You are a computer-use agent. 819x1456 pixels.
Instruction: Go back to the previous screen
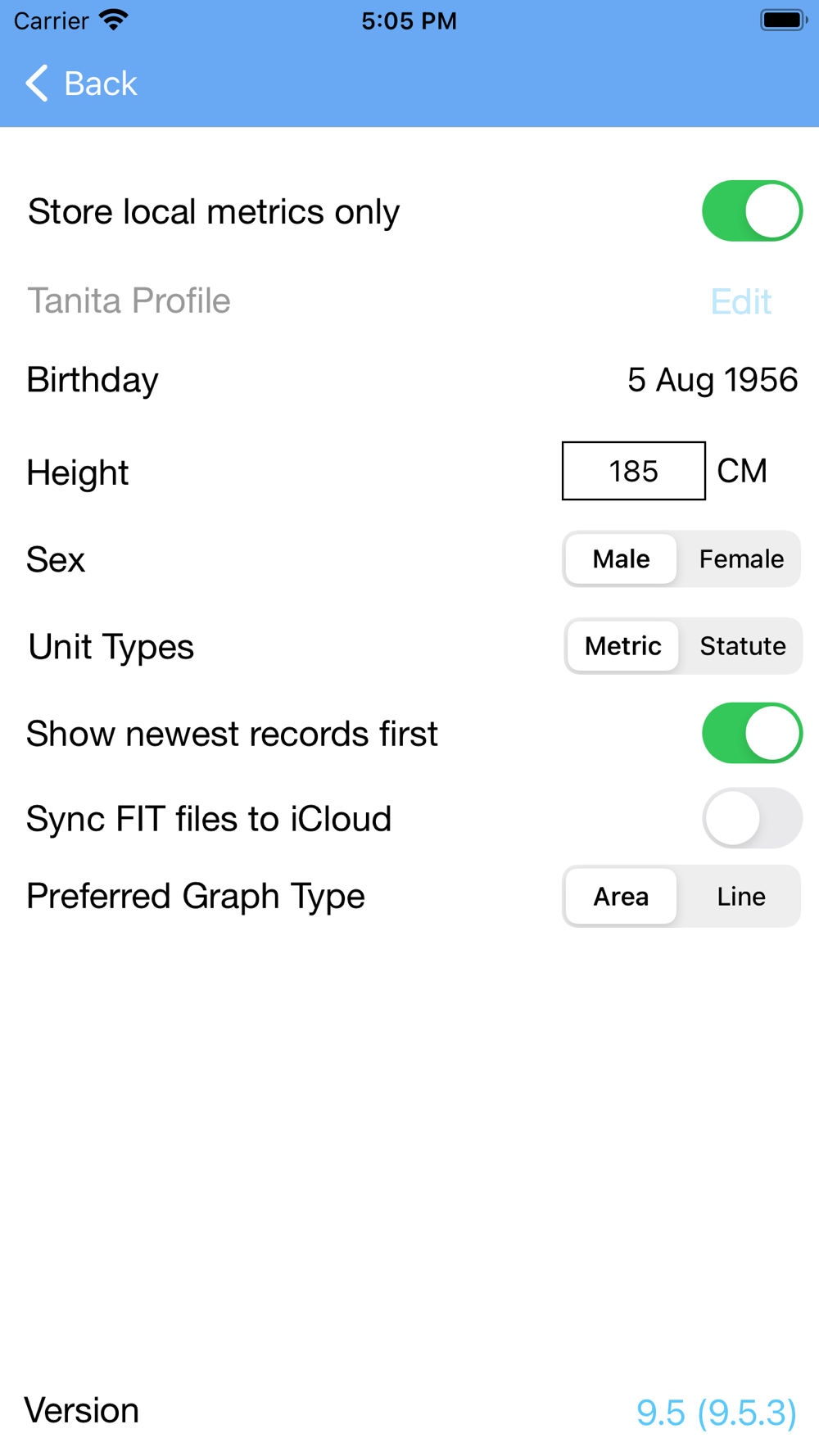[81, 84]
